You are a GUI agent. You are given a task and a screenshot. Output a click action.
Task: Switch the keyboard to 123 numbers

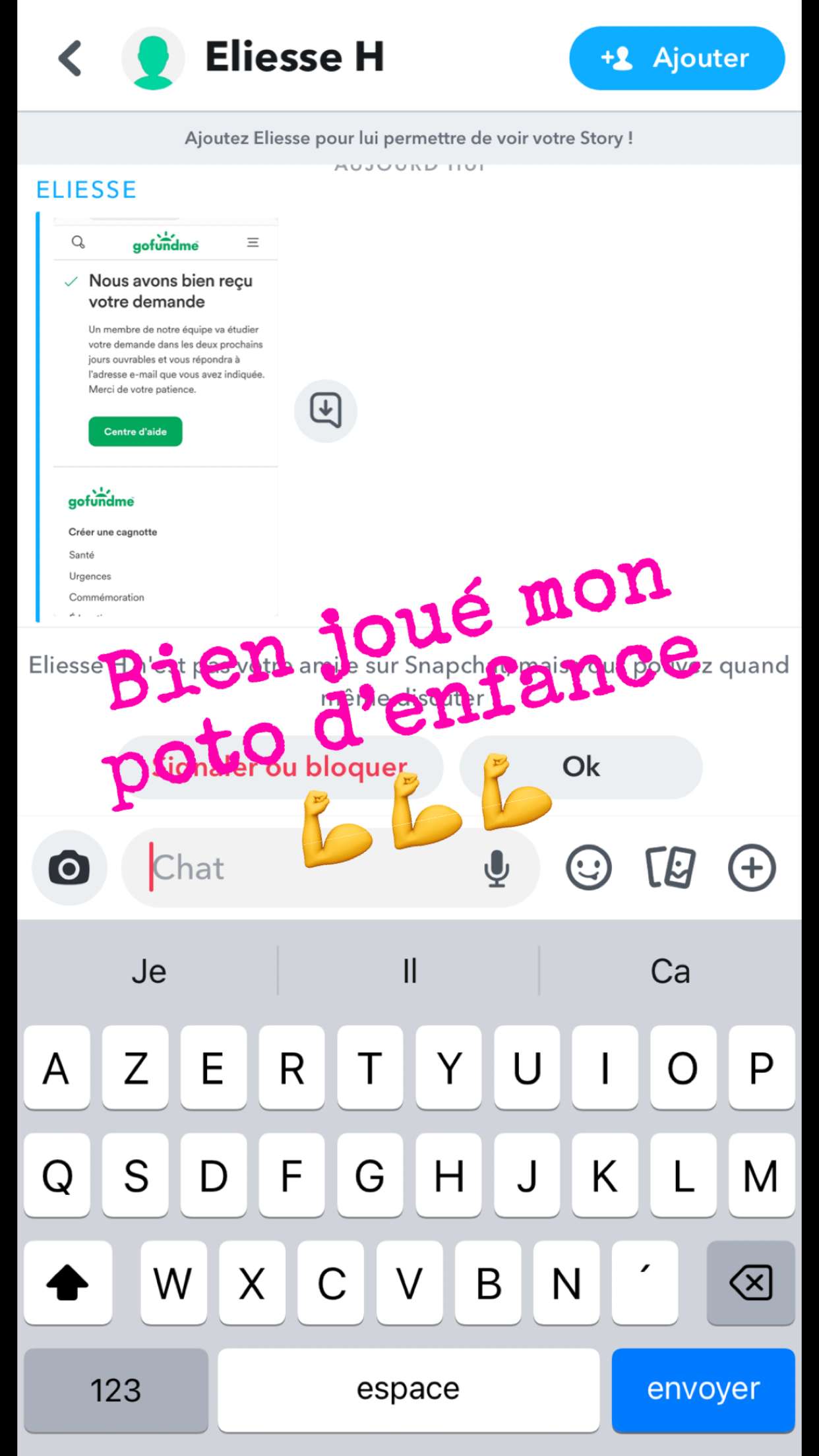(x=116, y=1389)
